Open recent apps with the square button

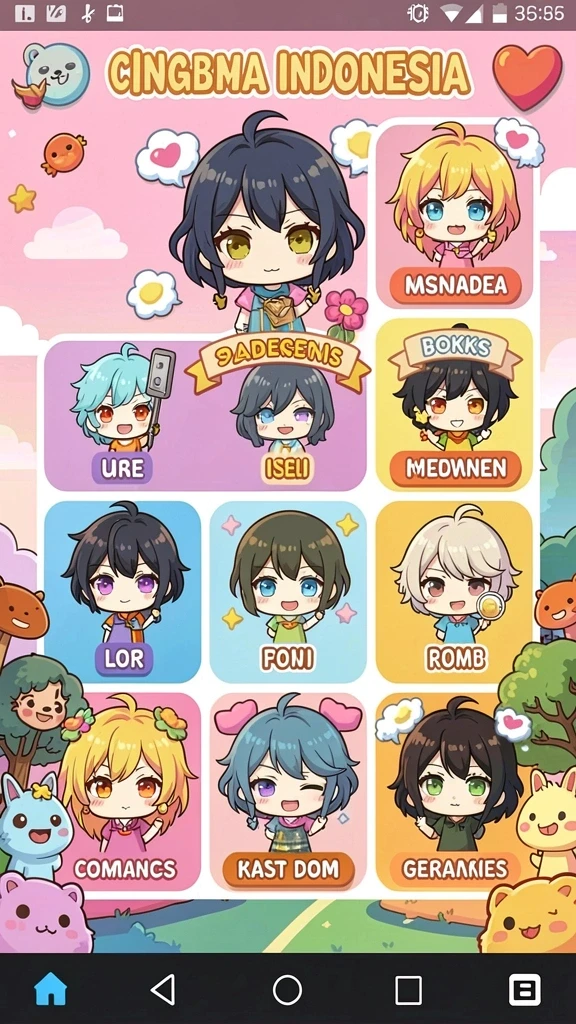click(408, 990)
